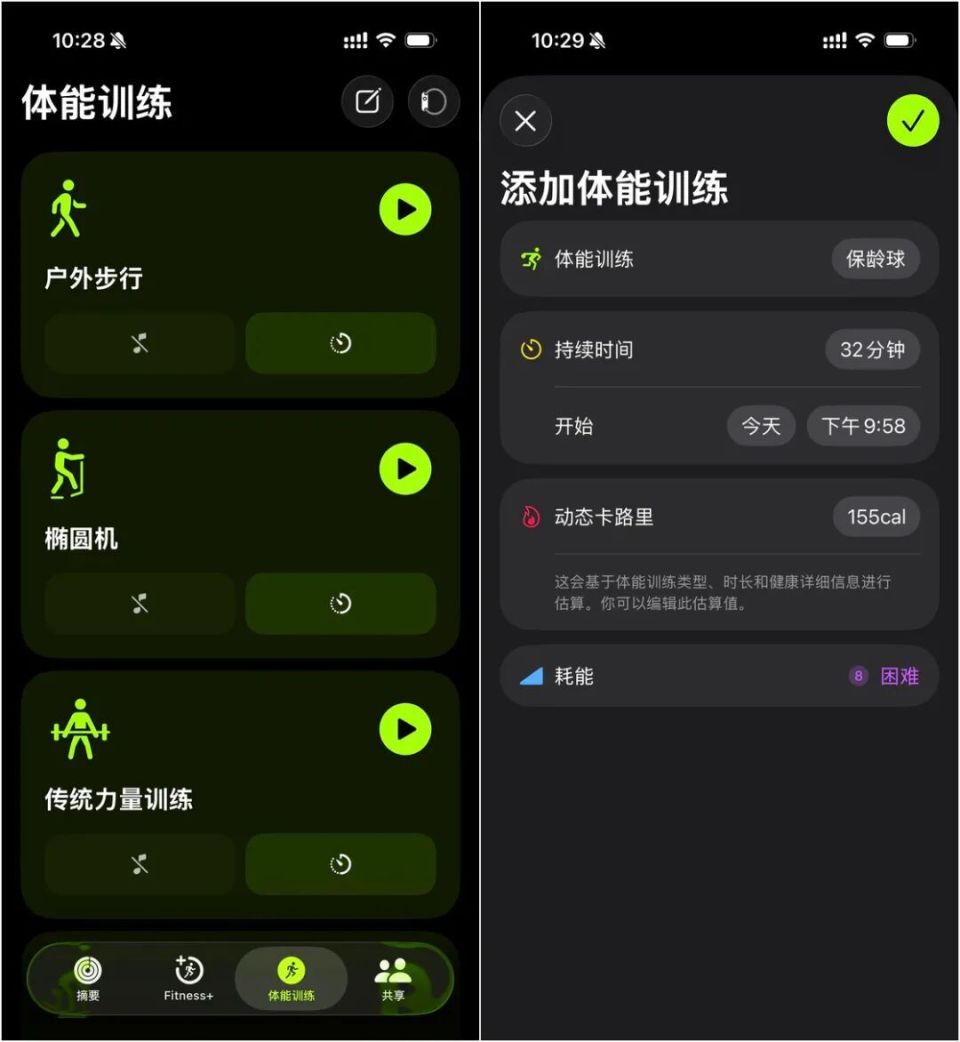This screenshot has height=1042, width=960.
Task: Open the timer option for 椭圆机
Action: 340,604
